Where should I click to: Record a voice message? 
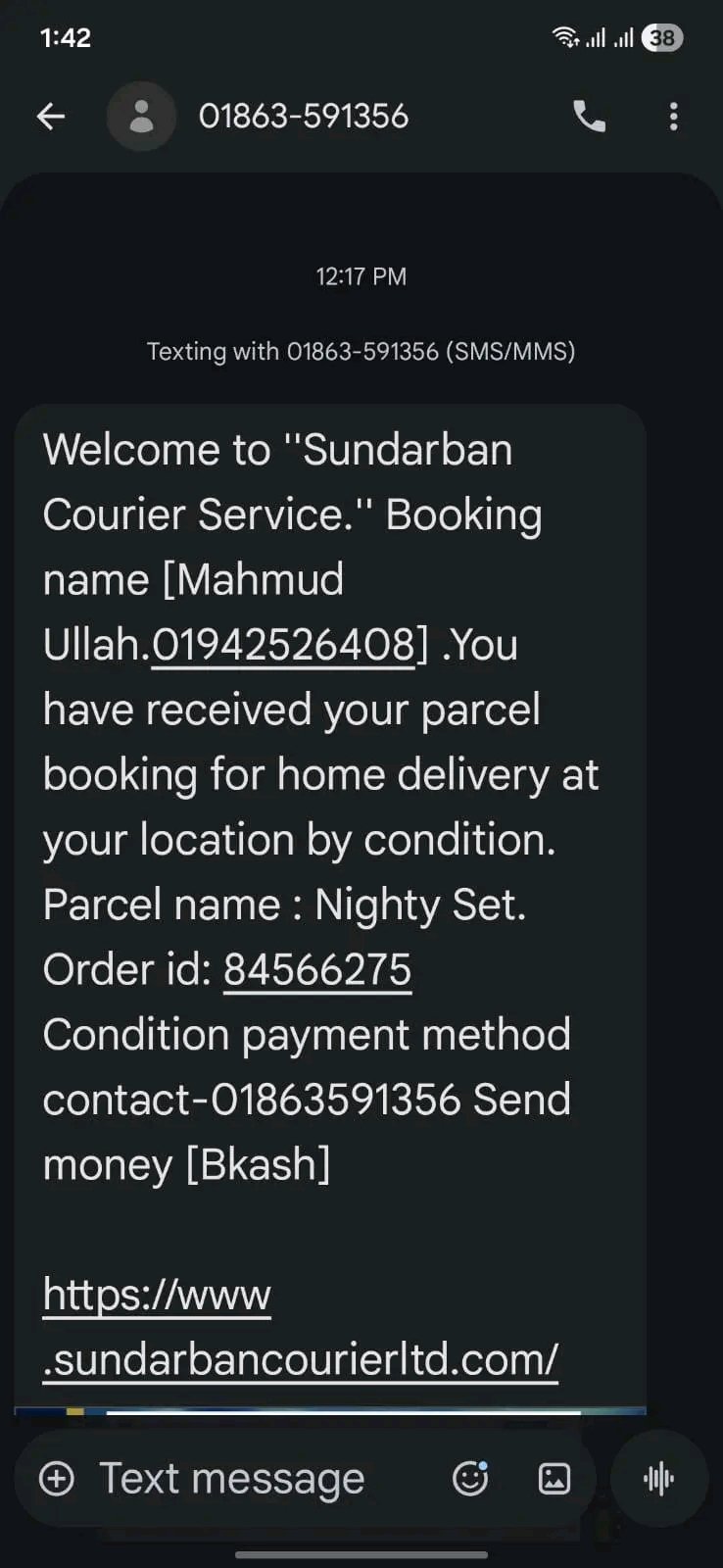click(x=658, y=1478)
